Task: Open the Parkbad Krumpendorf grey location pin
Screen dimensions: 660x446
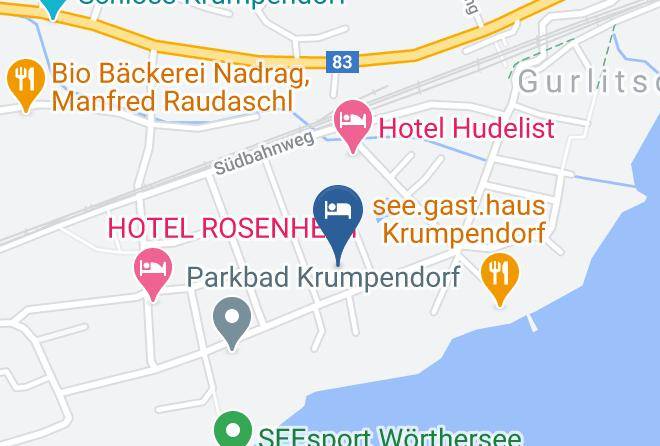Action: click(232, 324)
